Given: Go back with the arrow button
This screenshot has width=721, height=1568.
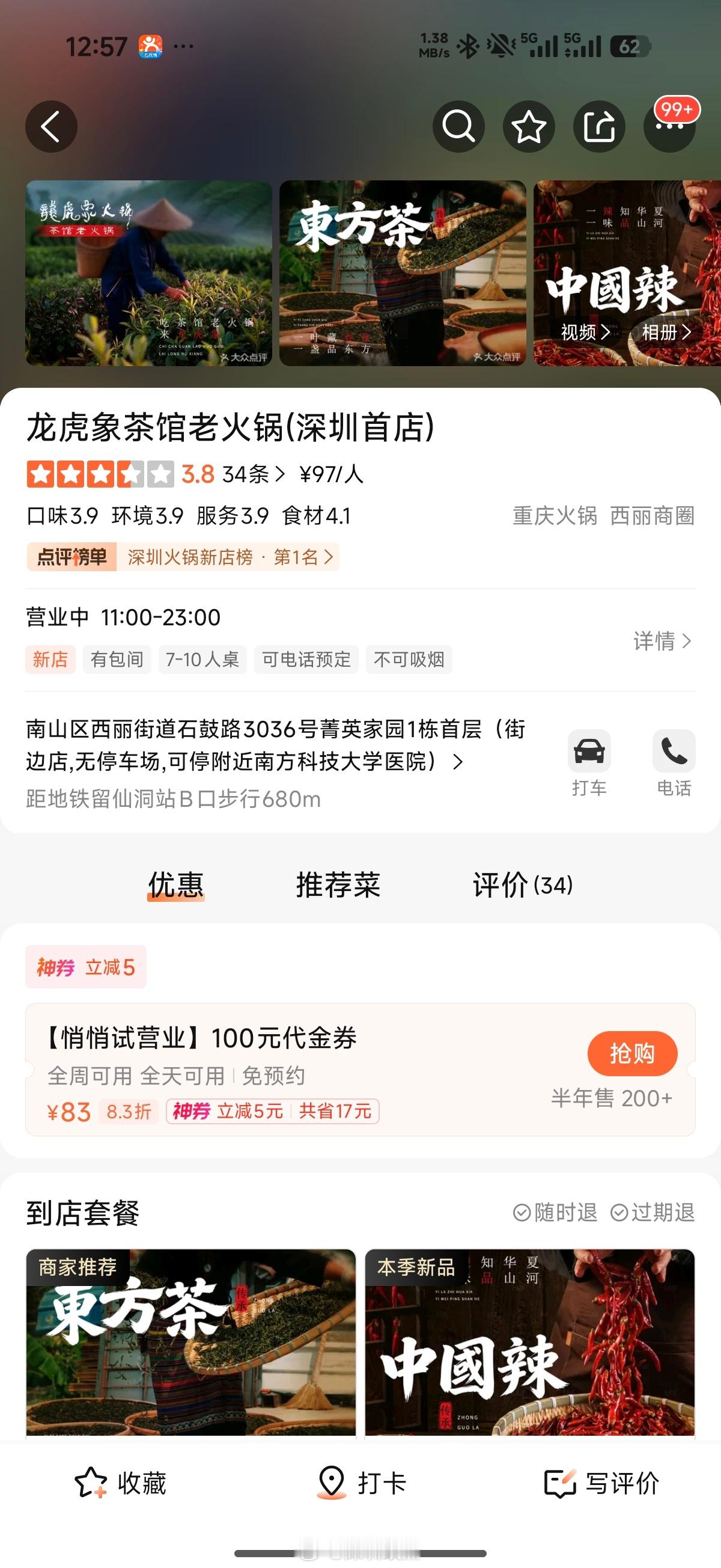Looking at the screenshot, I should [x=51, y=126].
